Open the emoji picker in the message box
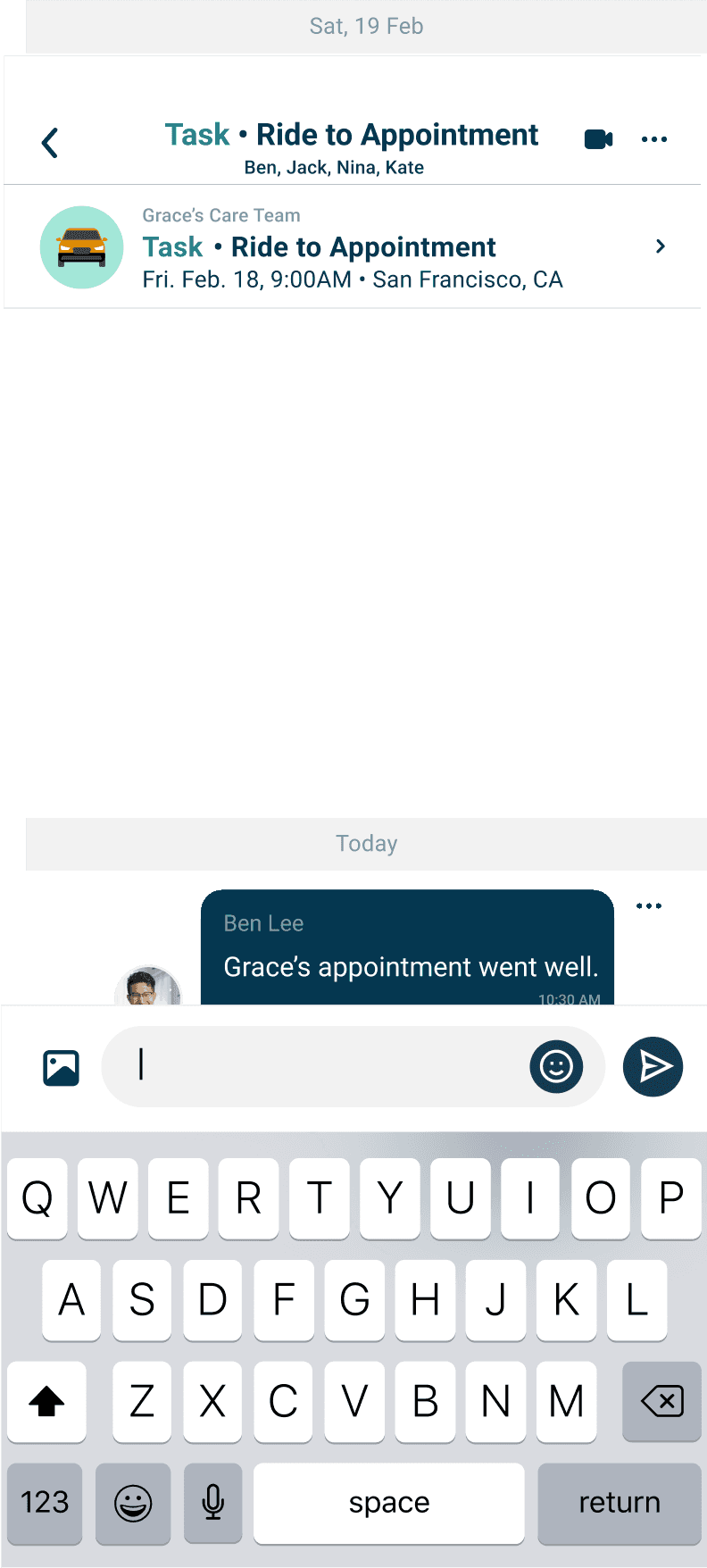 556,1066
